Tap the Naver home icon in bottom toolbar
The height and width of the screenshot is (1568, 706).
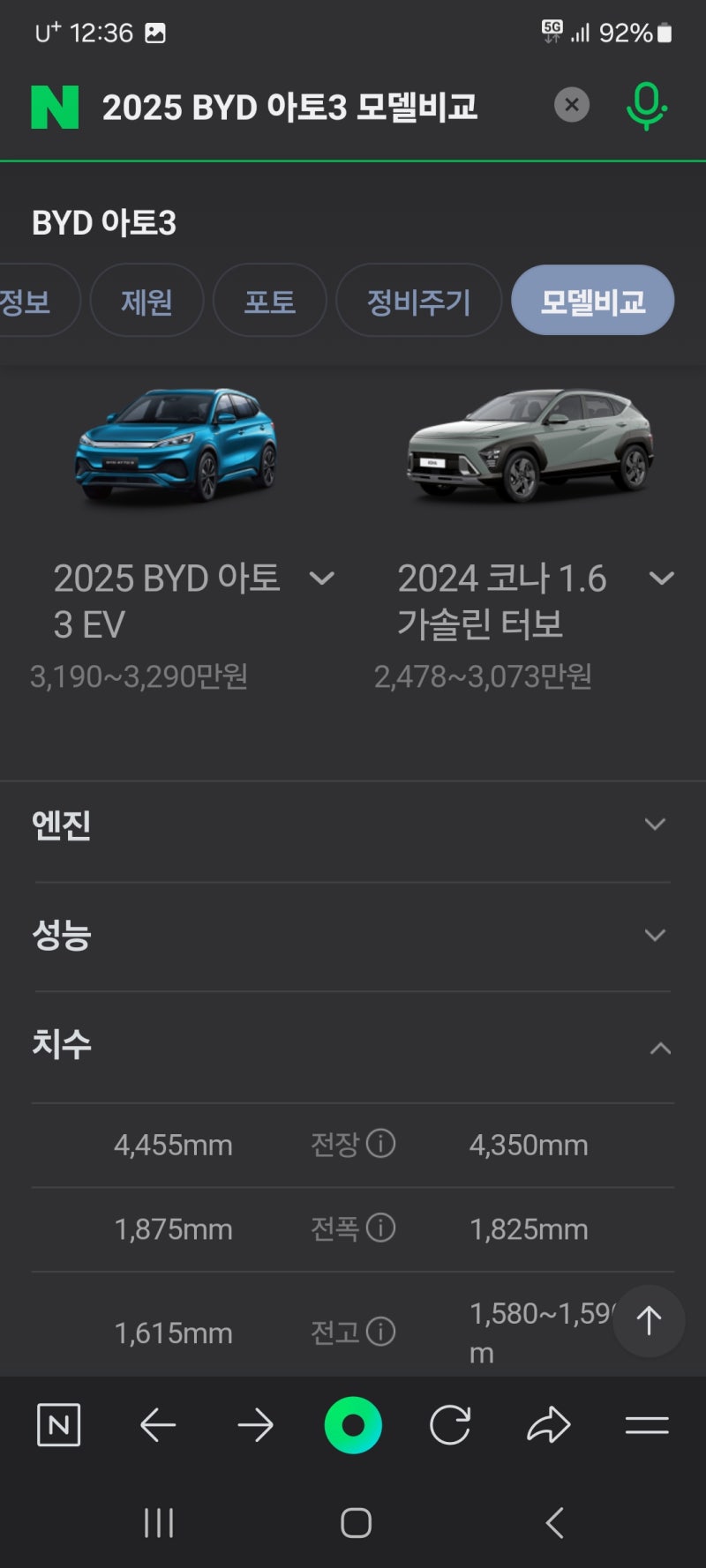[58, 1424]
